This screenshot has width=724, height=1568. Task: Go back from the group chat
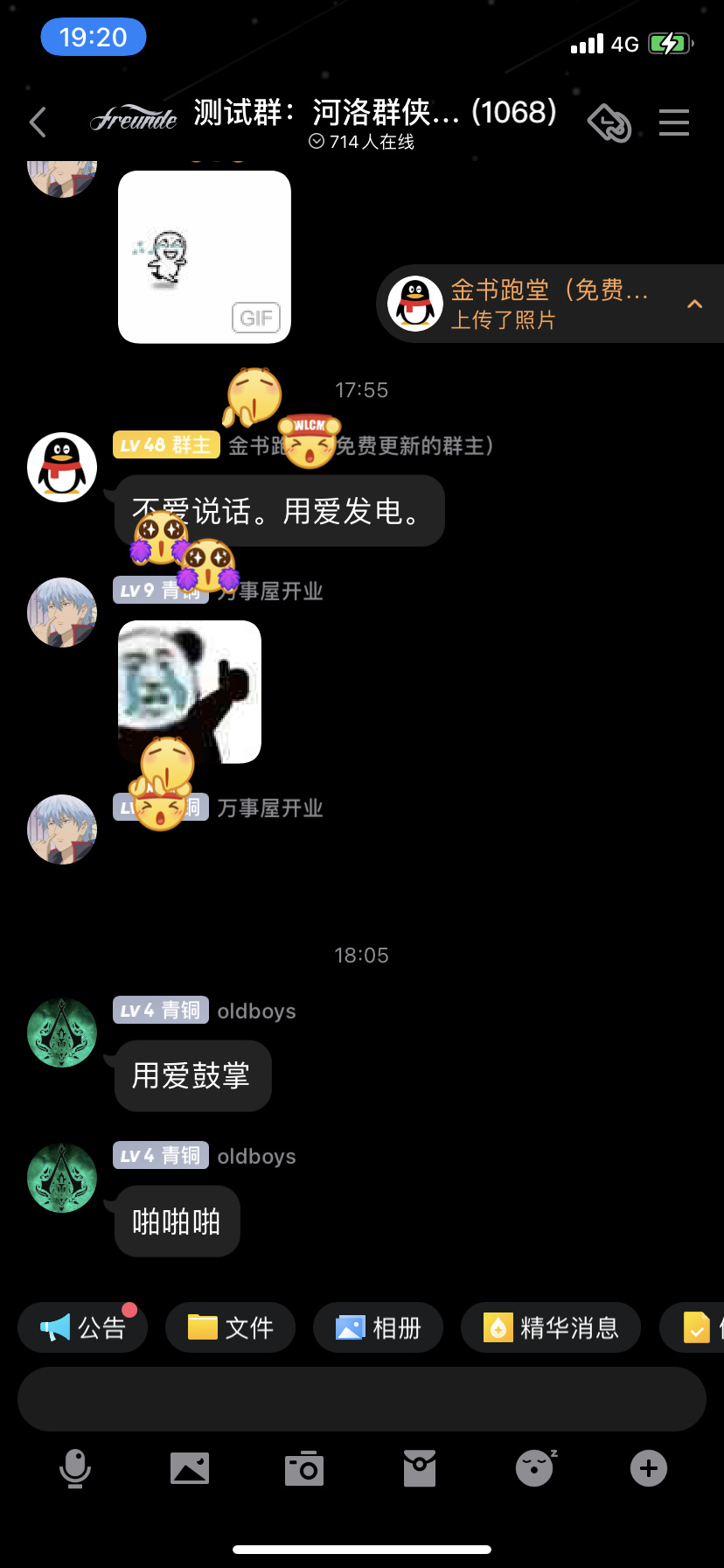click(x=38, y=122)
